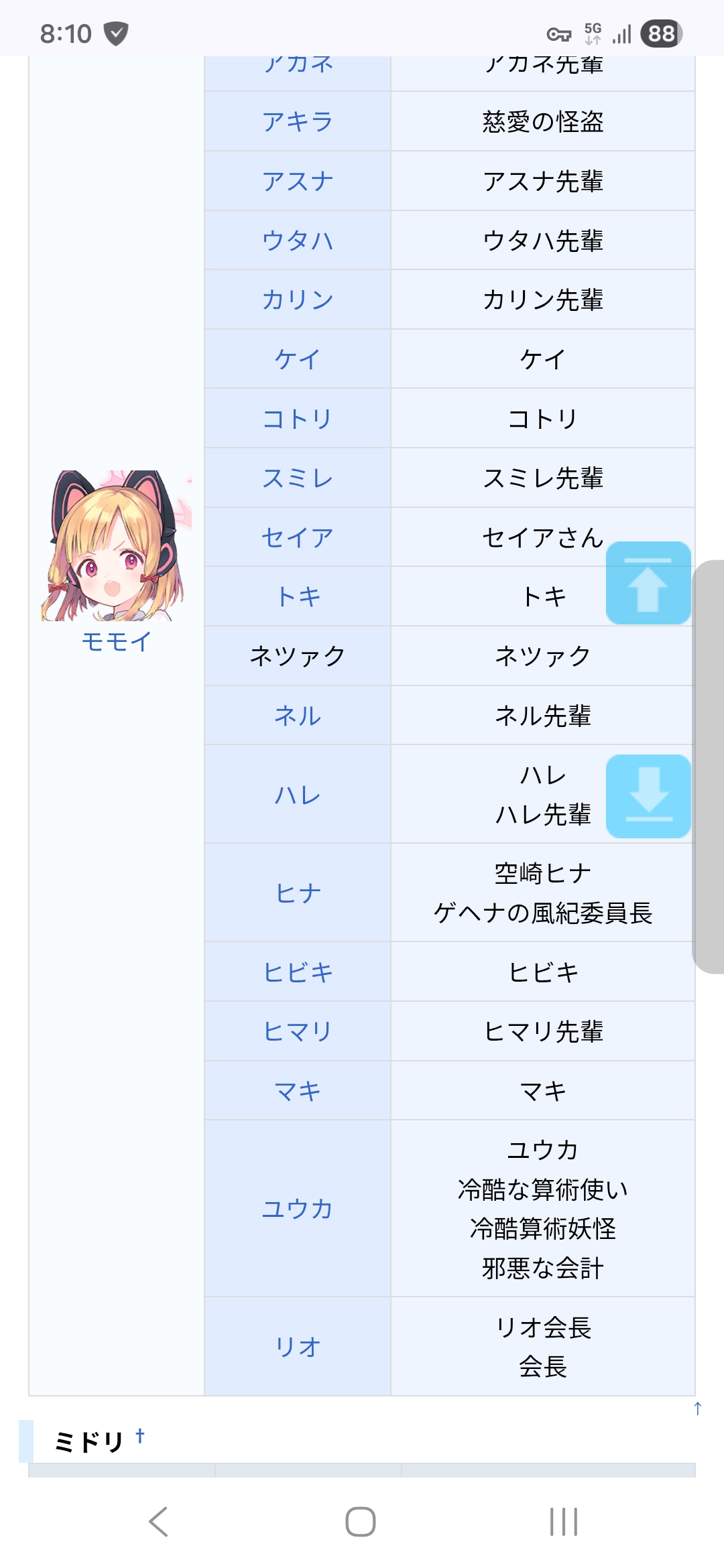Open the スミレ character link

298,478
